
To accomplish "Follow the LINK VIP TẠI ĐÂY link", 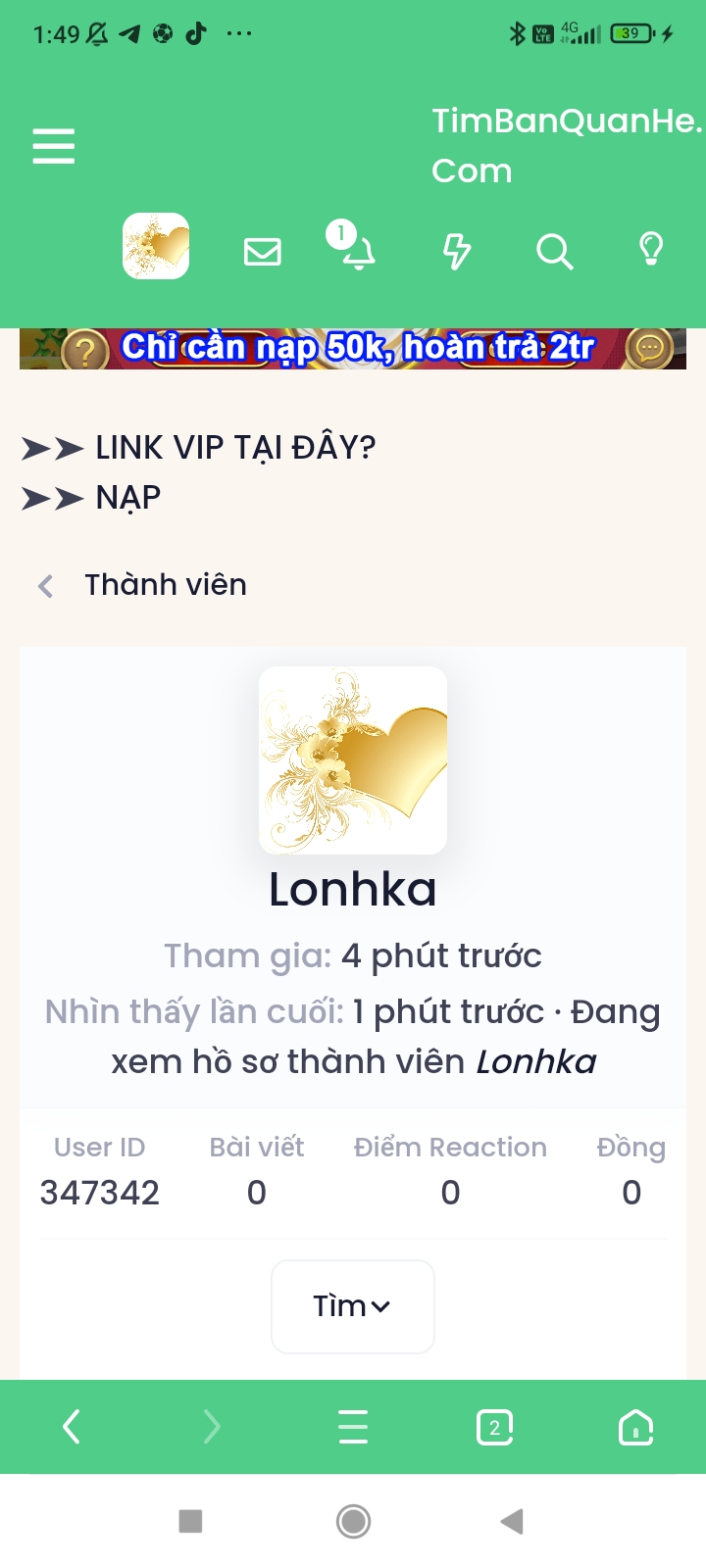I will click(x=235, y=448).
